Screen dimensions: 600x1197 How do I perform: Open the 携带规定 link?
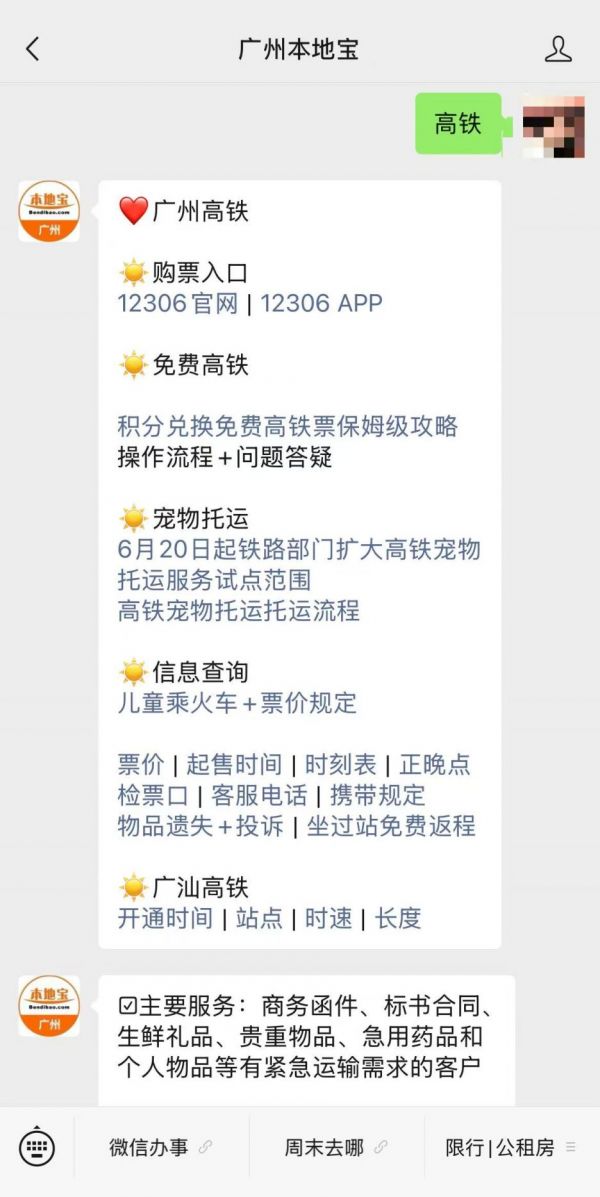pos(377,795)
